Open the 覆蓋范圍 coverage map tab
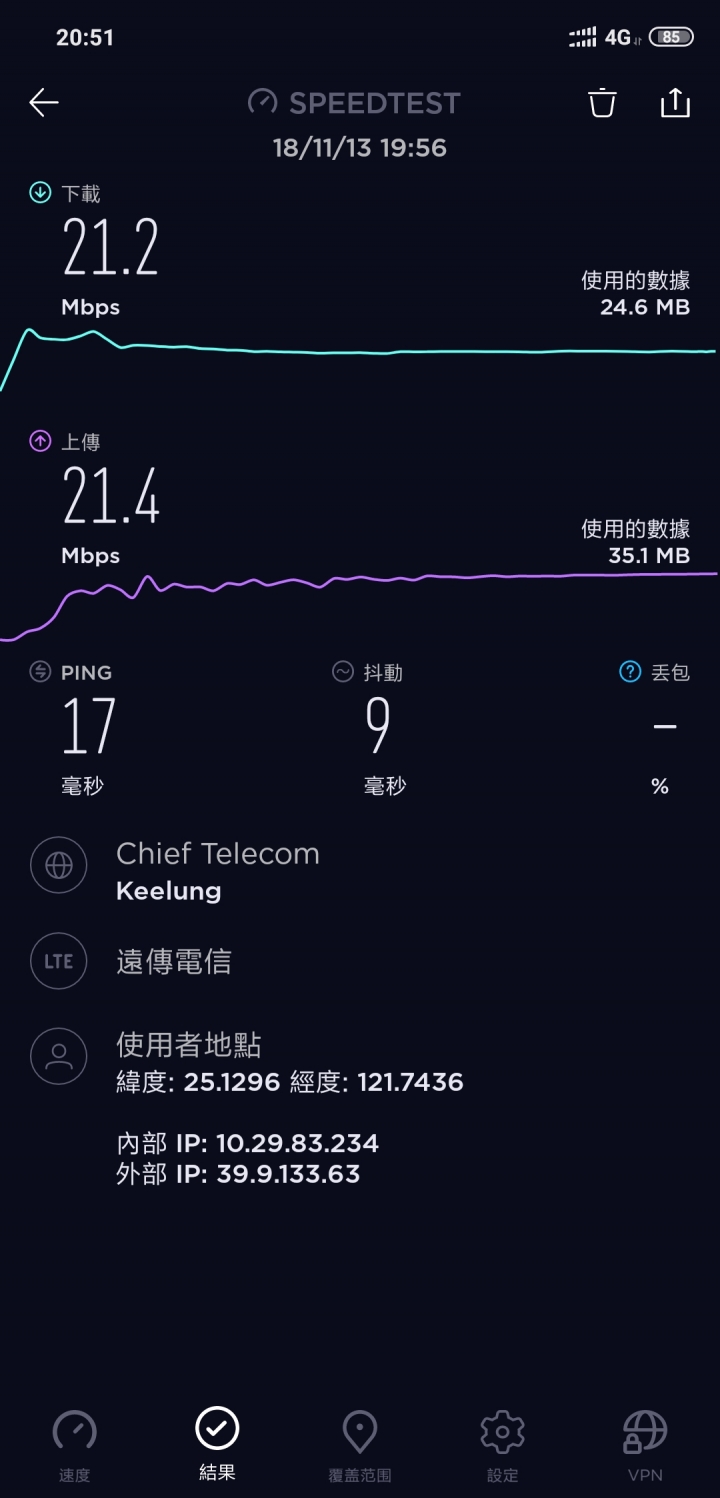The height and width of the screenshot is (1498, 720). (x=360, y=1445)
